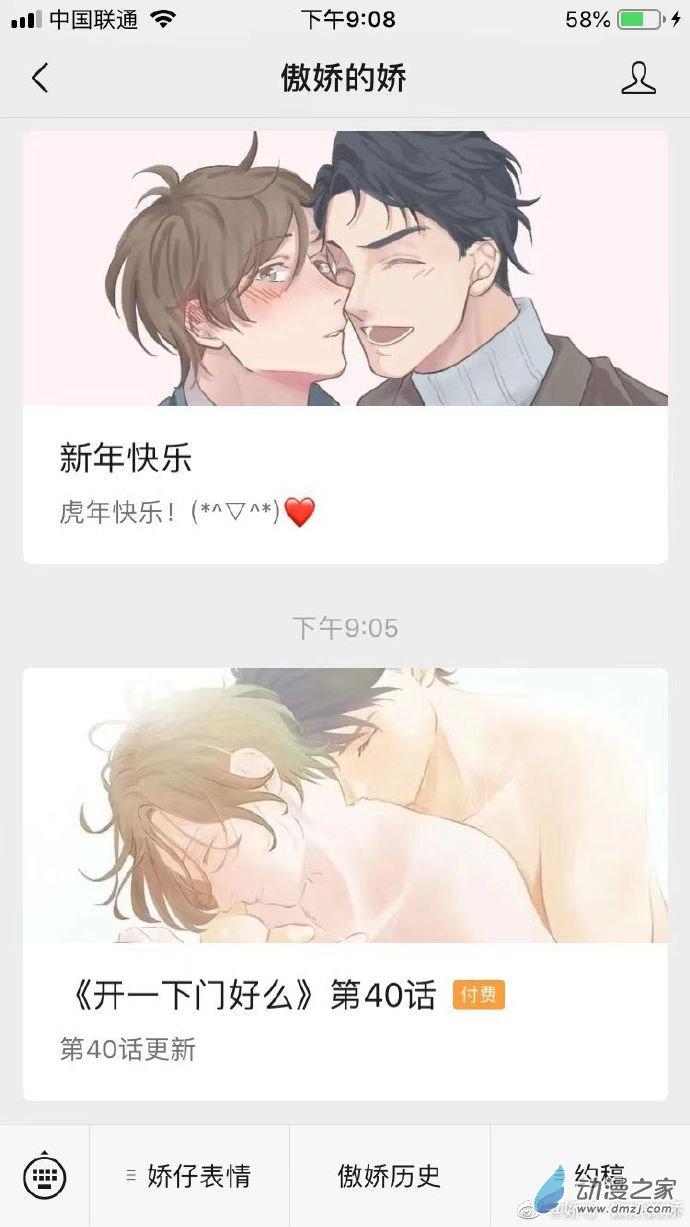This screenshot has height=1227, width=690.
Task: Switch to keyboard input mode
Action: (x=44, y=1175)
